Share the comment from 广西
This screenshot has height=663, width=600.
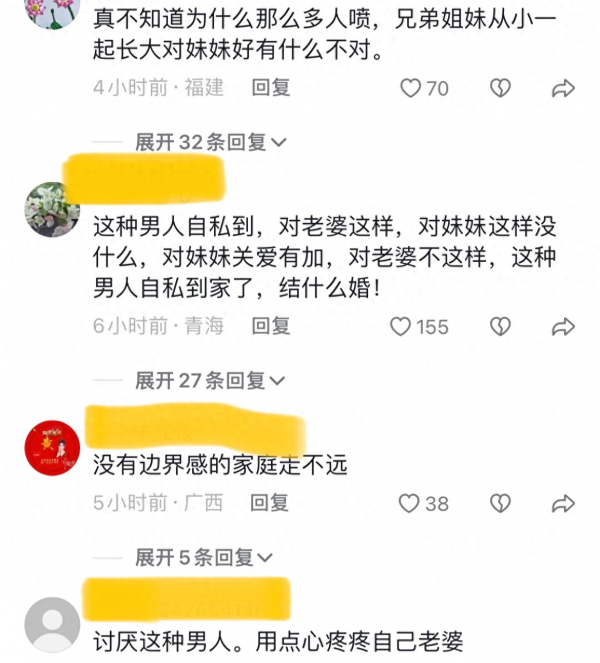pyautogui.click(x=564, y=503)
